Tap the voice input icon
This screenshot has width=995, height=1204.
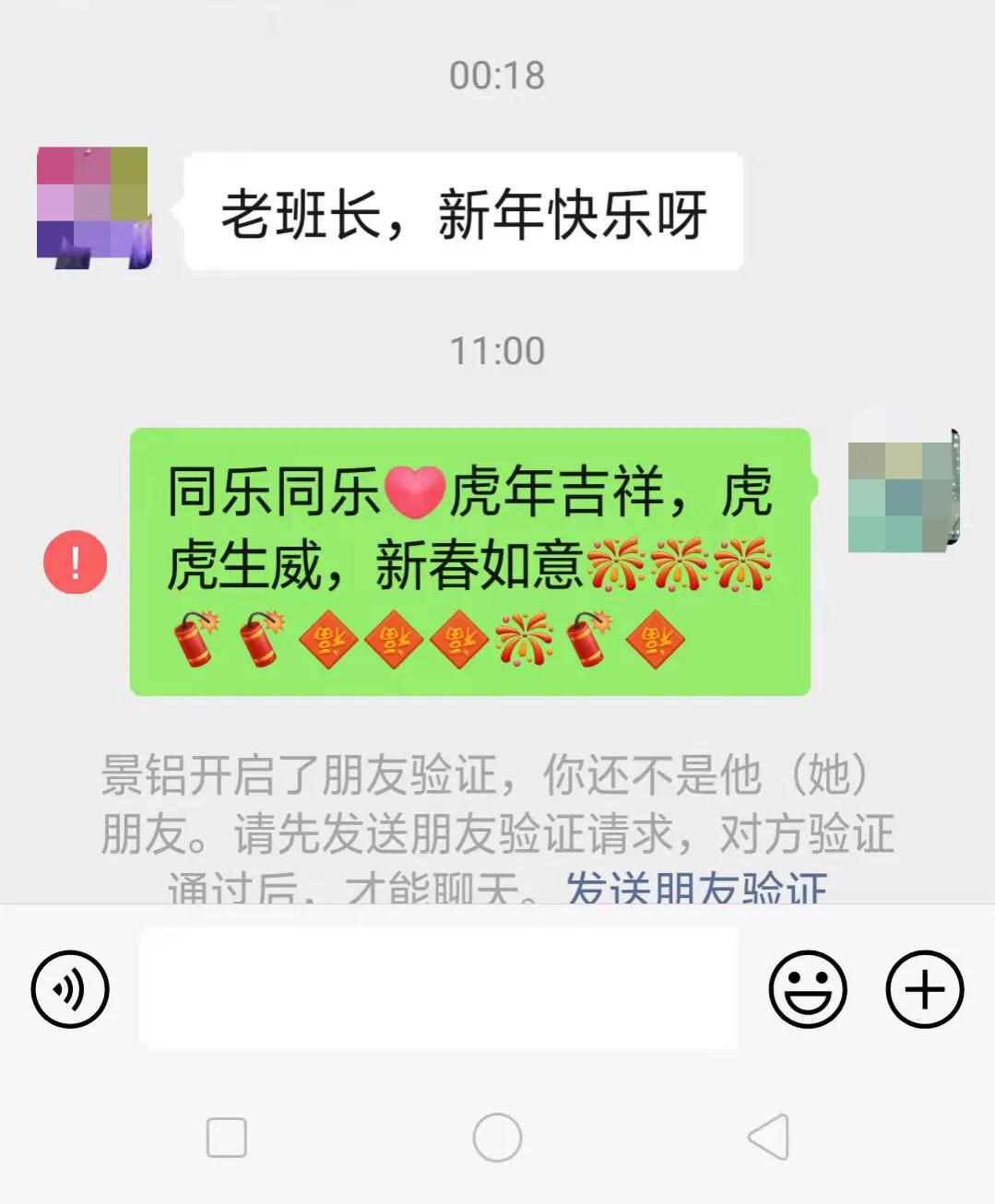tap(72, 988)
